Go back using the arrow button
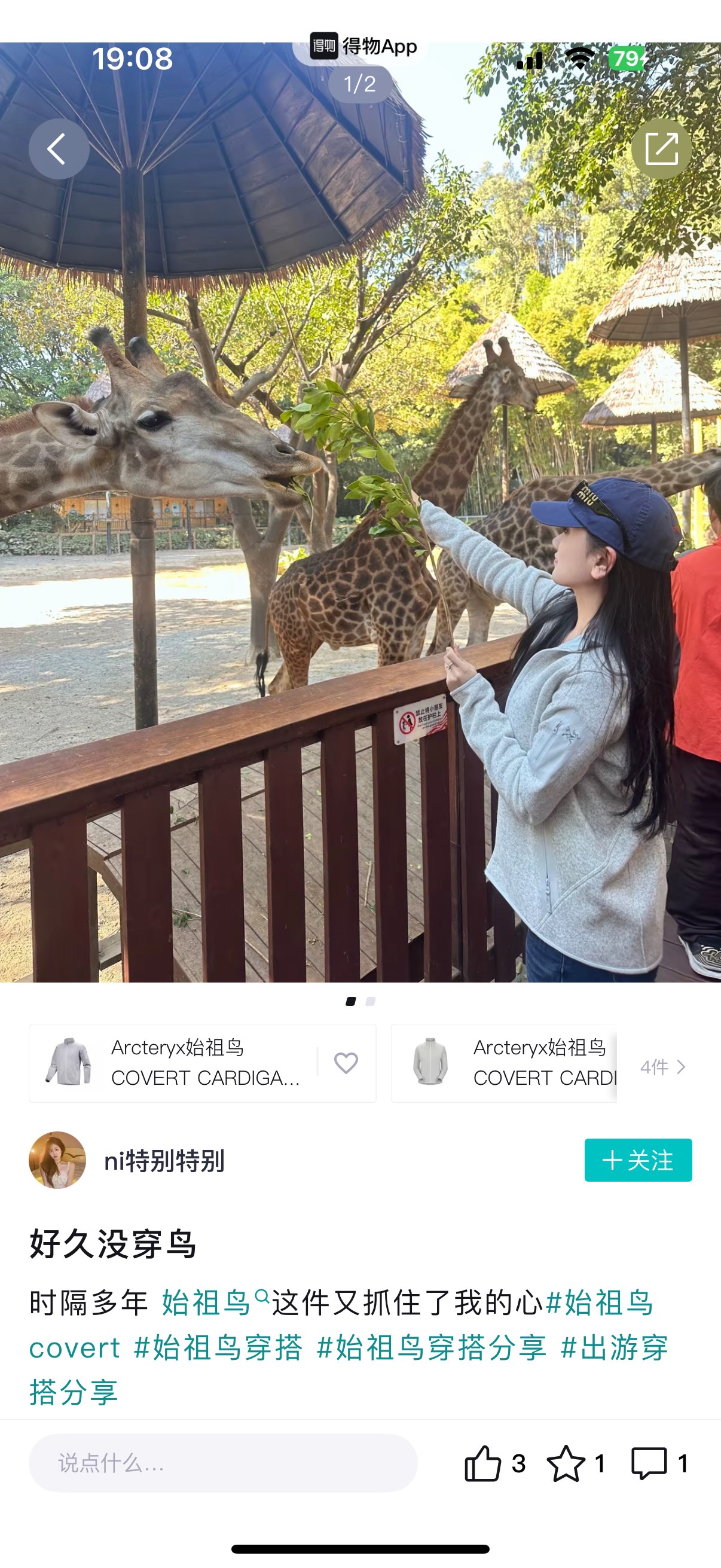The width and height of the screenshot is (721, 1568). 59,149
